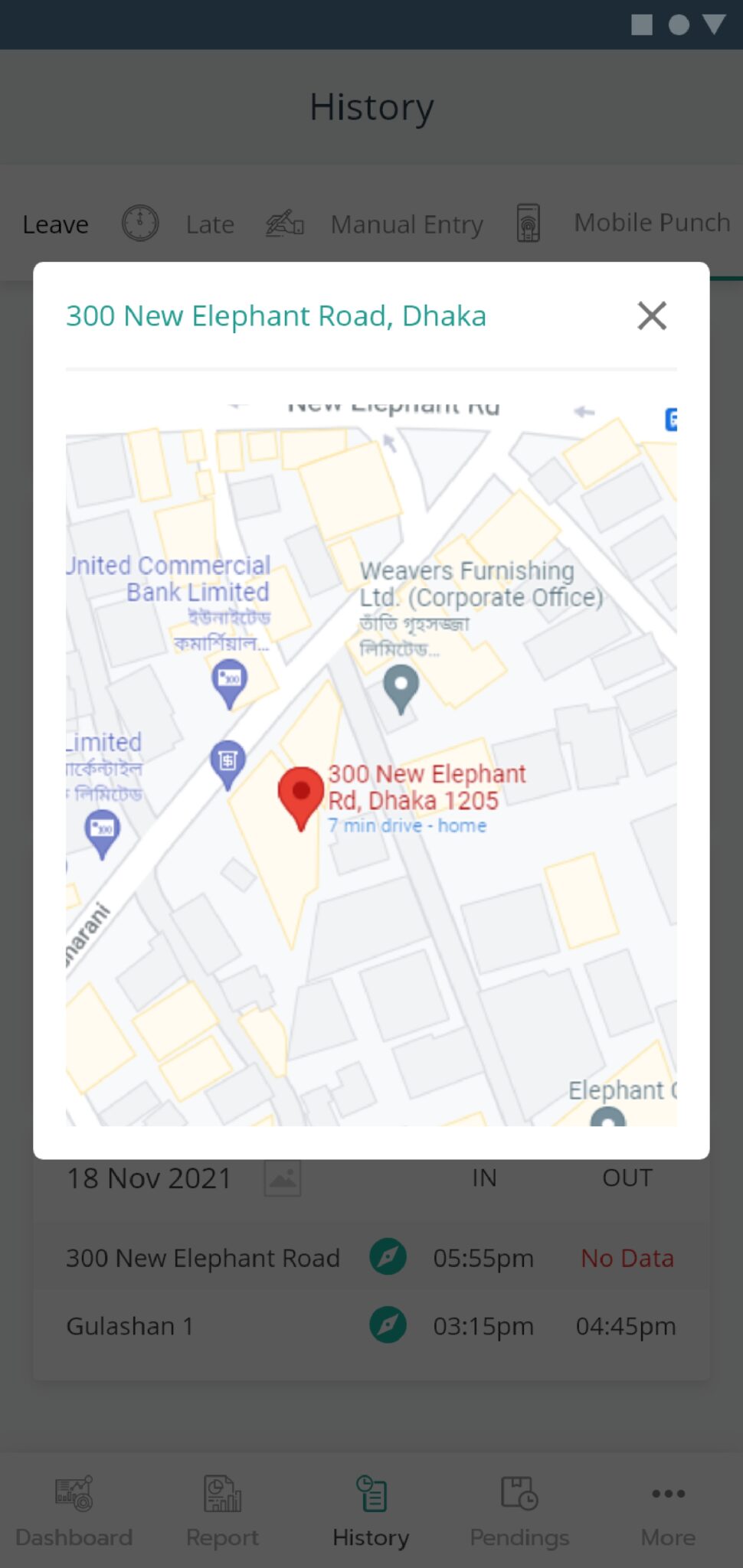
Task: Open location compass for Gulashan 1
Action: tap(388, 1325)
